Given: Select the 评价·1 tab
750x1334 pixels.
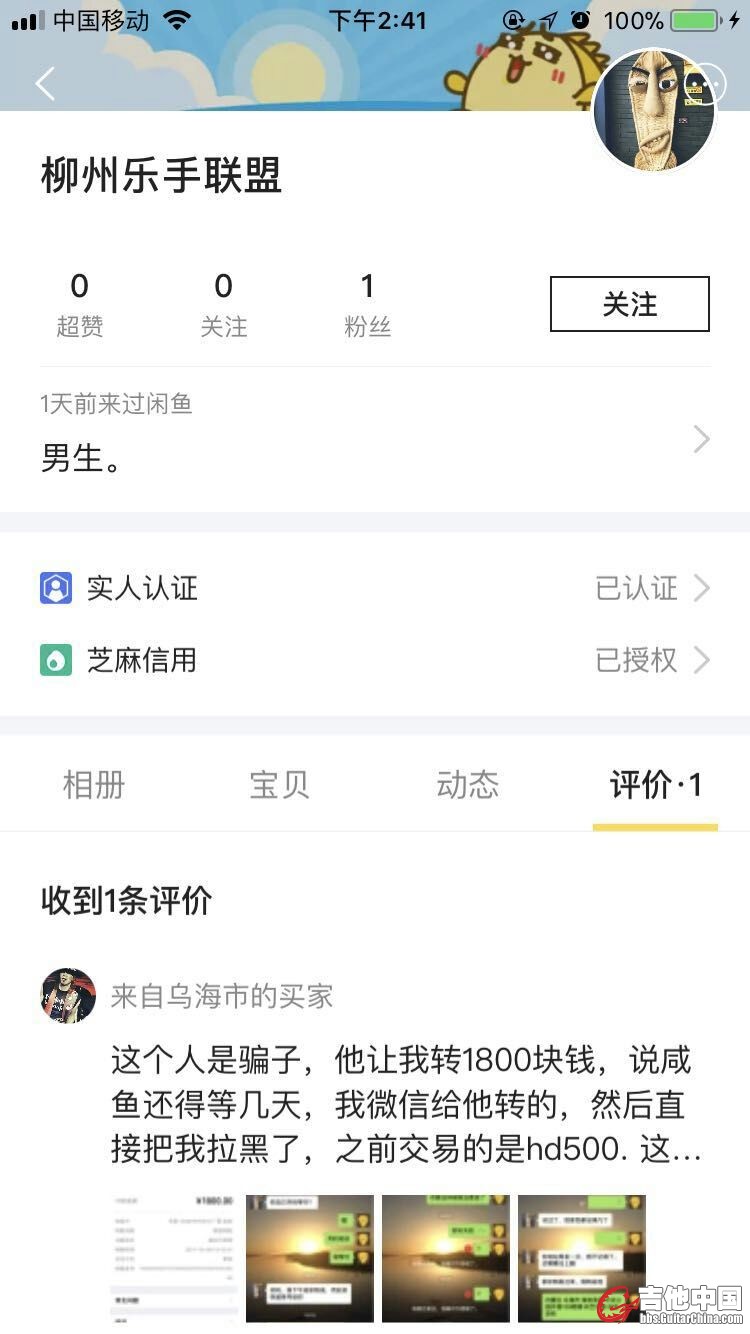Looking at the screenshot, I should tap(655, 785).
